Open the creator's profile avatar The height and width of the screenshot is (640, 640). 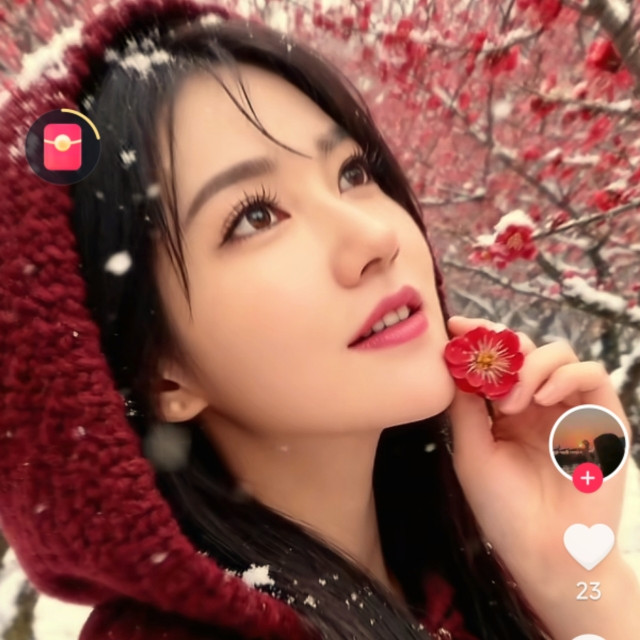tap(589, 440)
